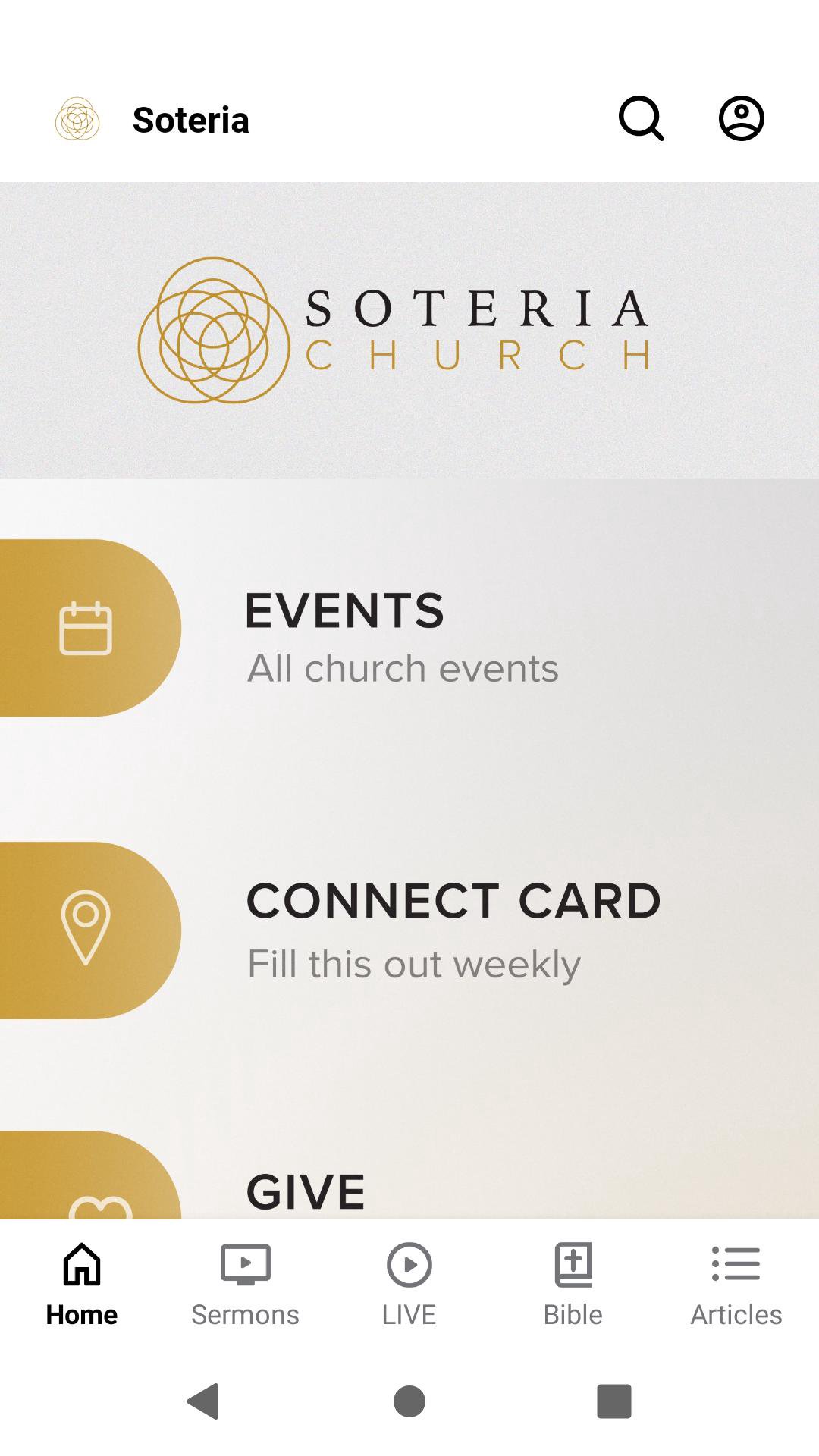Open the search icon
Viewport: 819px width, 1456px height.
[642, 119]
